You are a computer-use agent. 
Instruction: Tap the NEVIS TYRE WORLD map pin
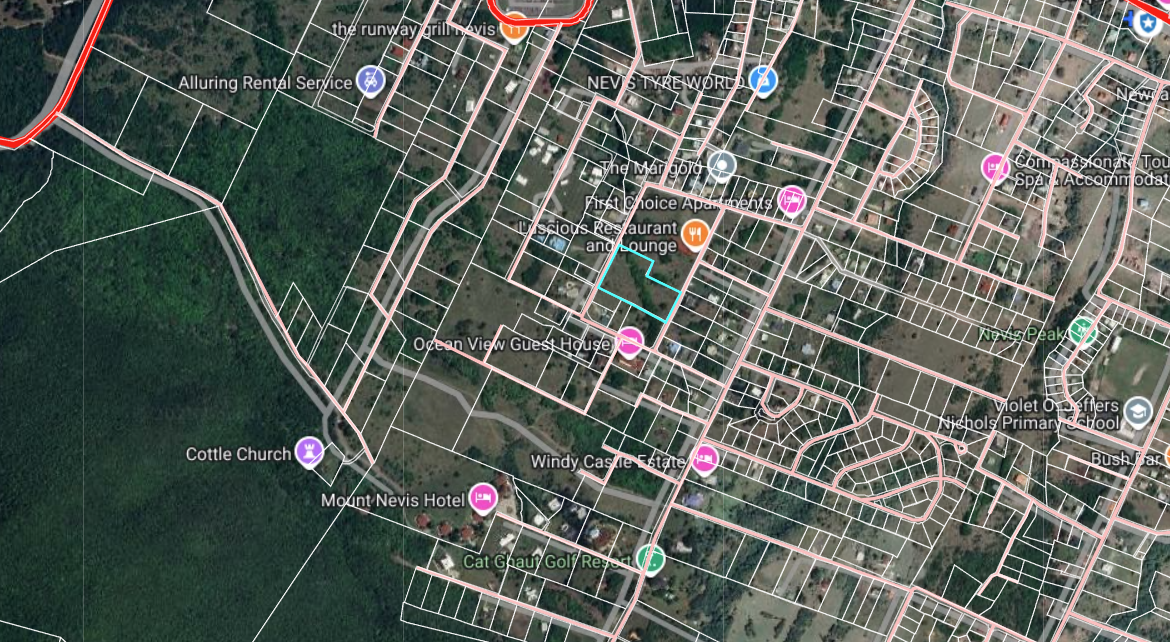(x=762, y=80)
